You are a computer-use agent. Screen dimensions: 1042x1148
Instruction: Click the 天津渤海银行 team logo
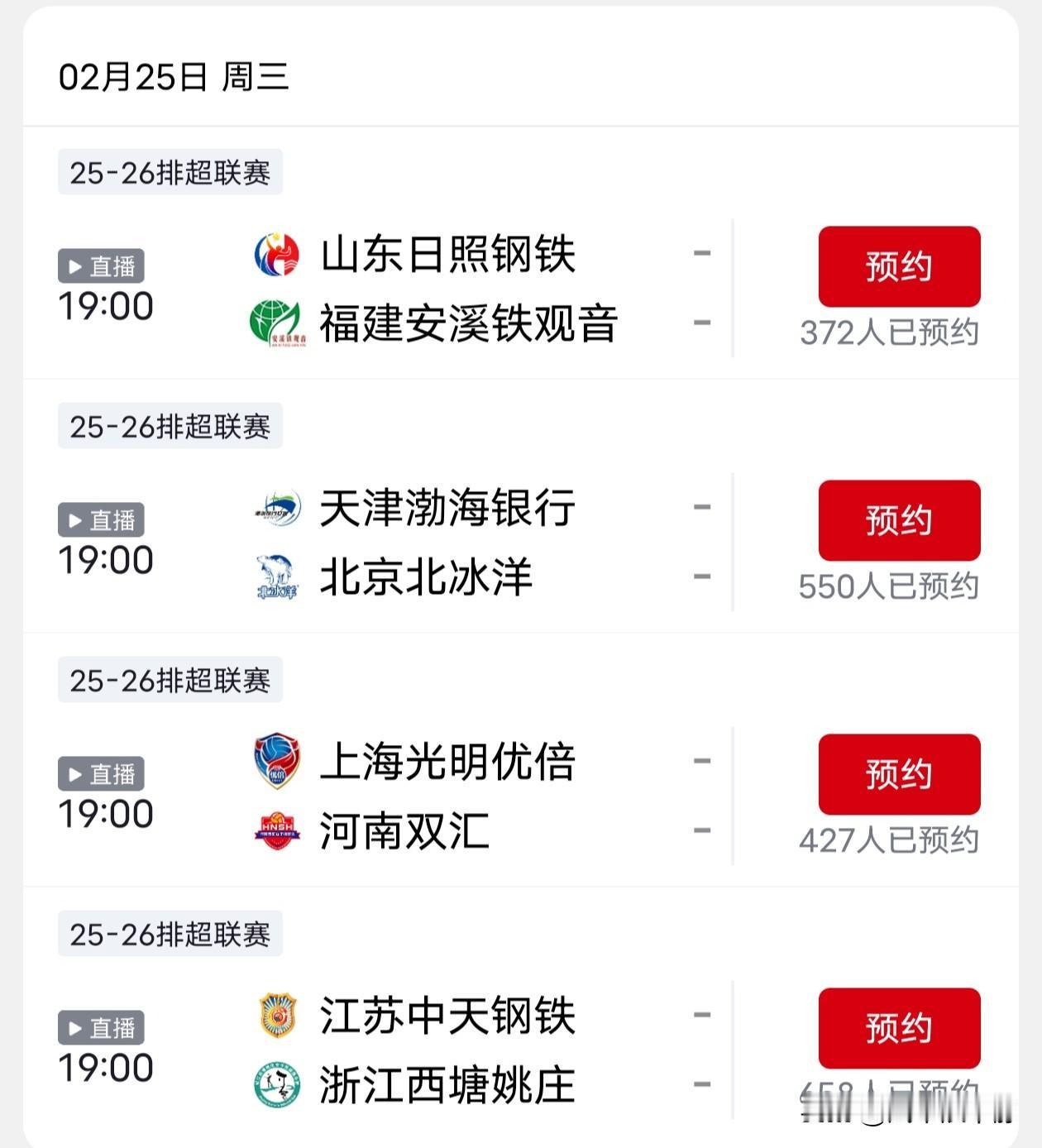coord(278,506)
